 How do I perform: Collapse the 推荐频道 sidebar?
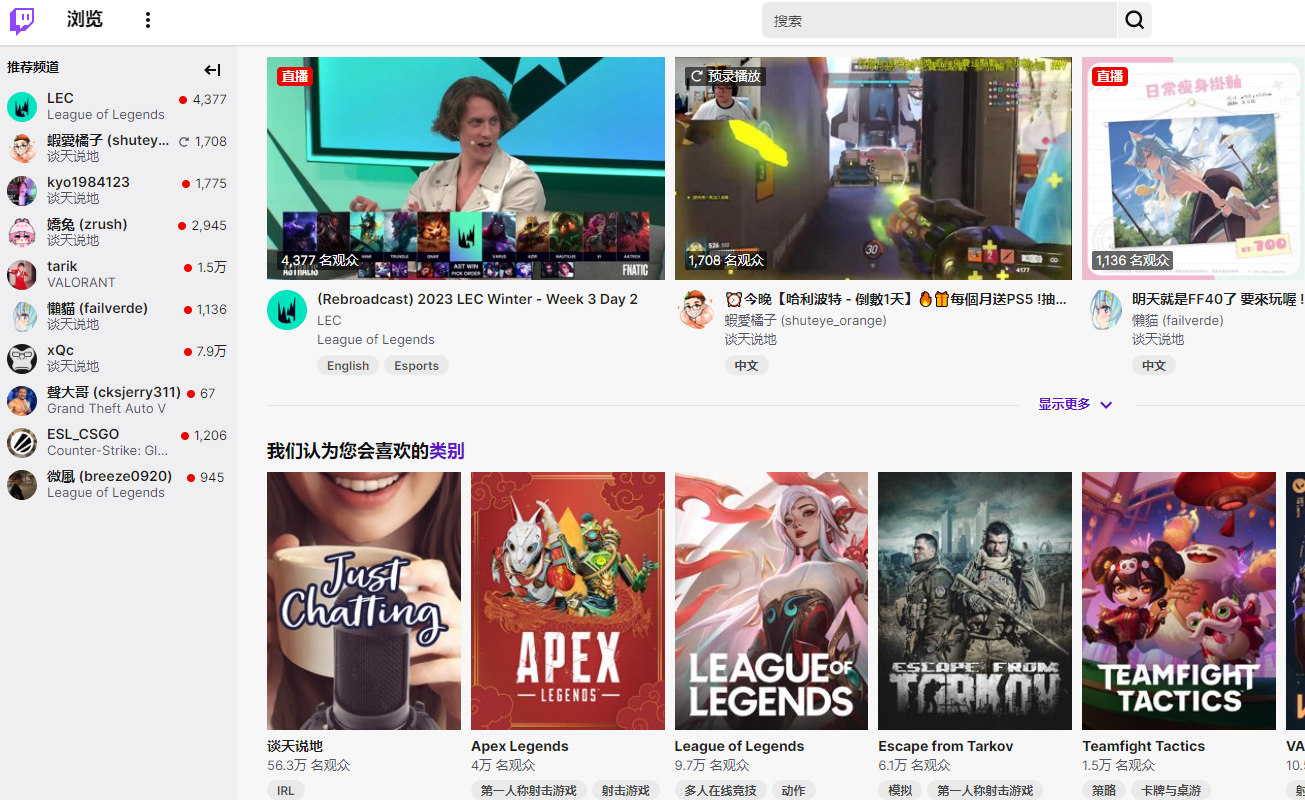click(x=212, y=70)
